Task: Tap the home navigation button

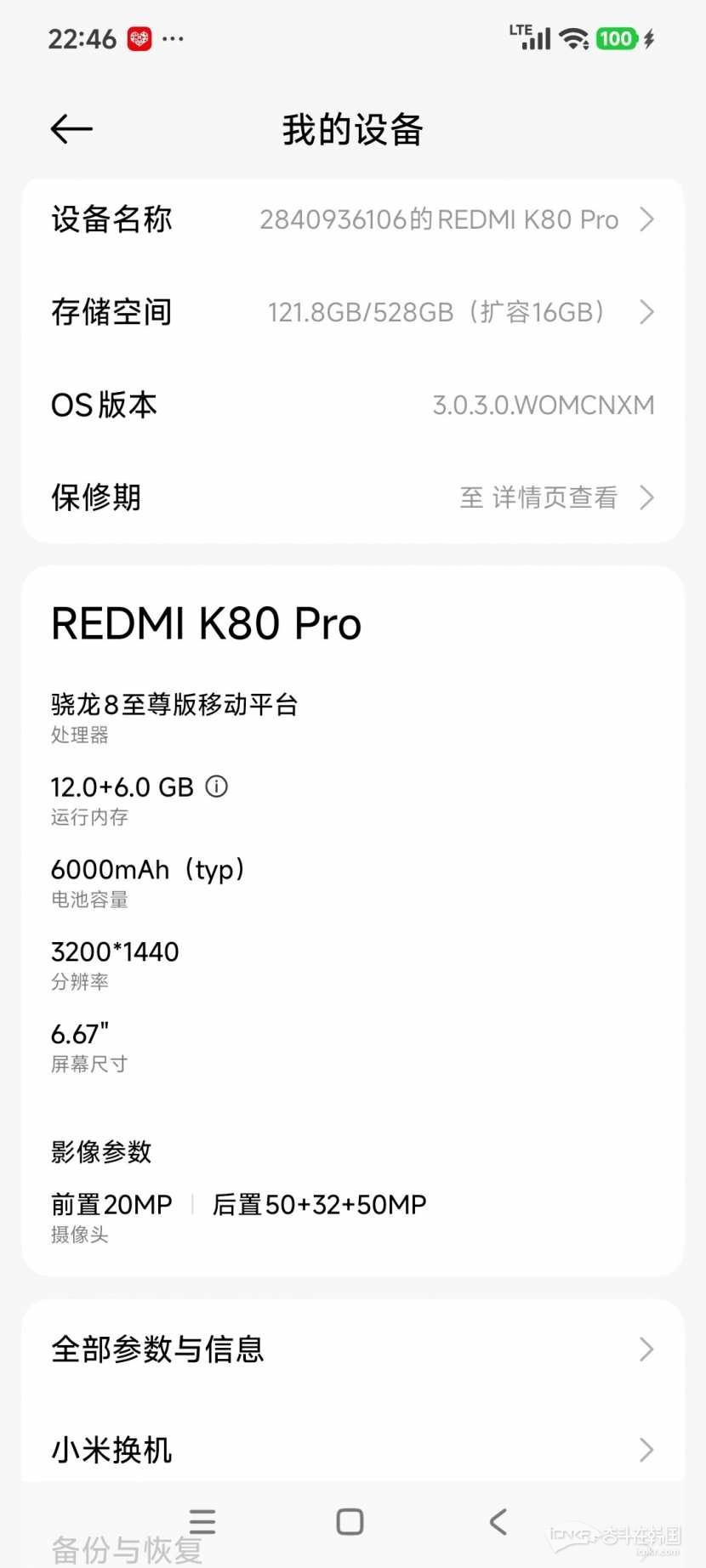Action: click(350, 1521)
